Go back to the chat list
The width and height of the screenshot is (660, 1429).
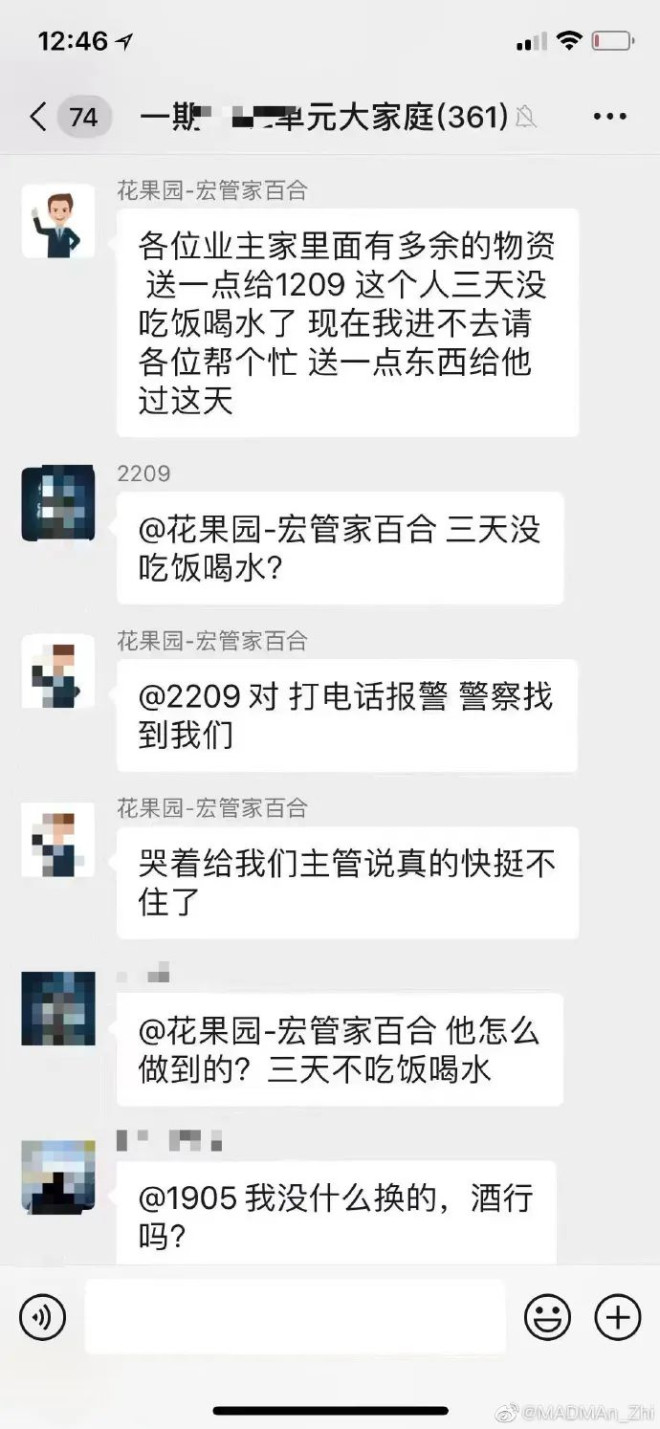click(40, 117)
